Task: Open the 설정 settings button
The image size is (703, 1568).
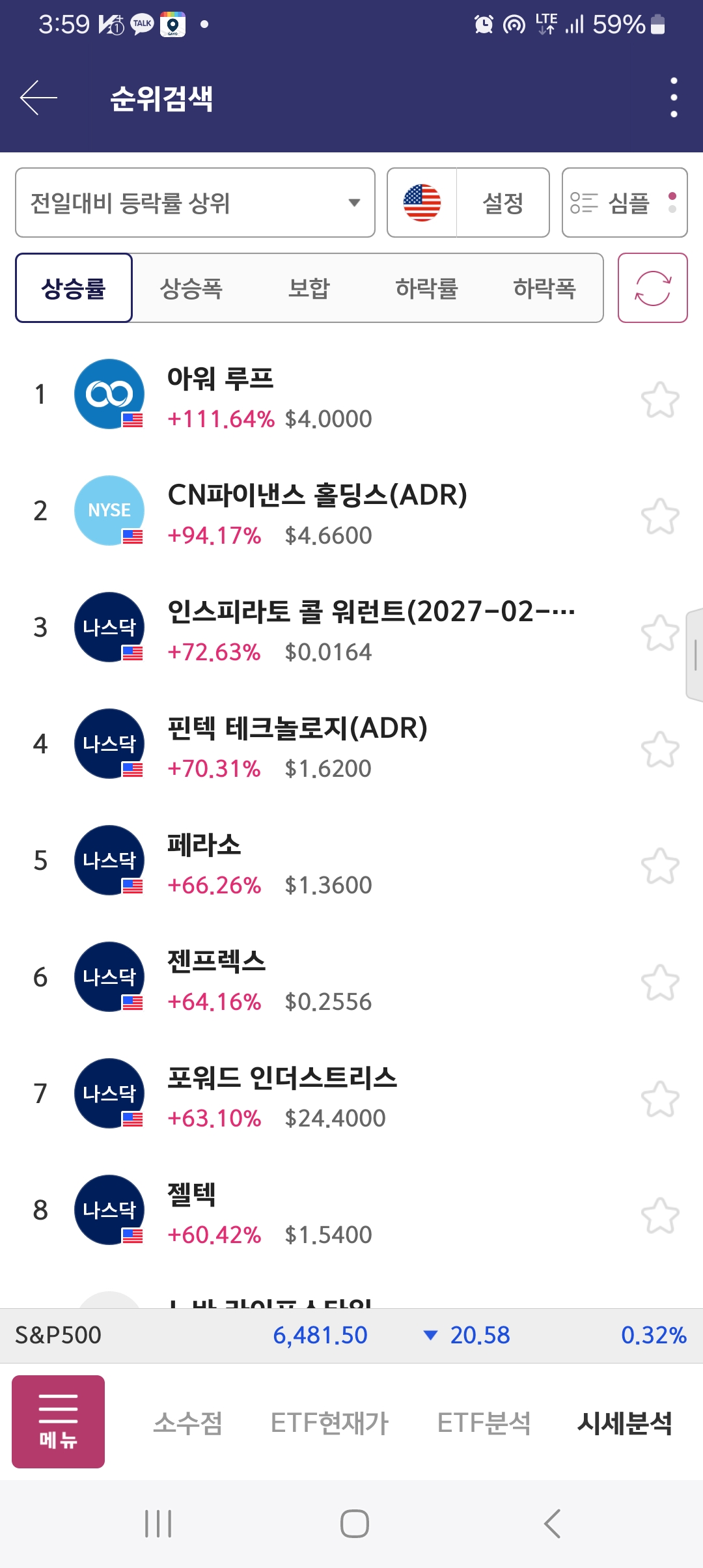Action: click(503, 203)
